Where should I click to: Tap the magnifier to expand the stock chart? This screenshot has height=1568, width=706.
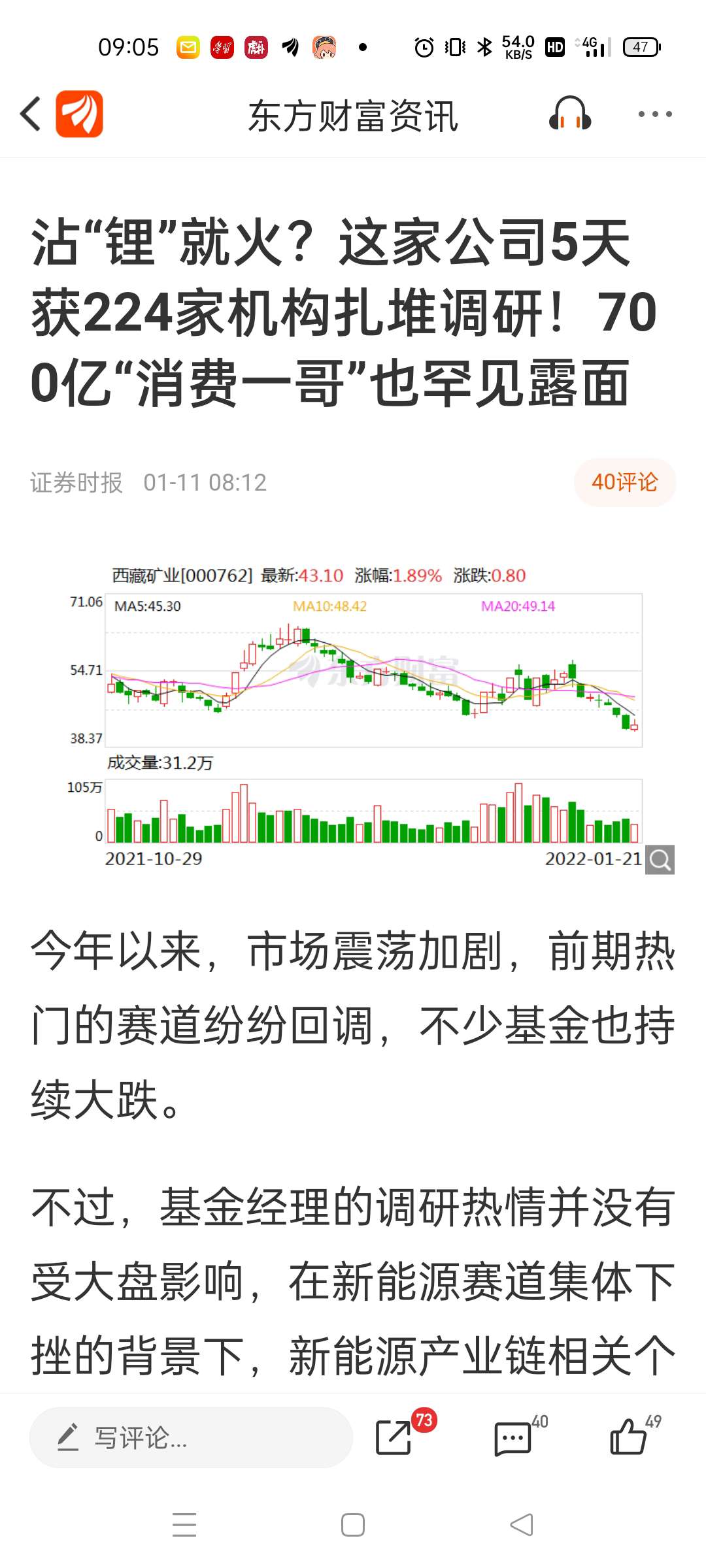[x=659, y=860]
